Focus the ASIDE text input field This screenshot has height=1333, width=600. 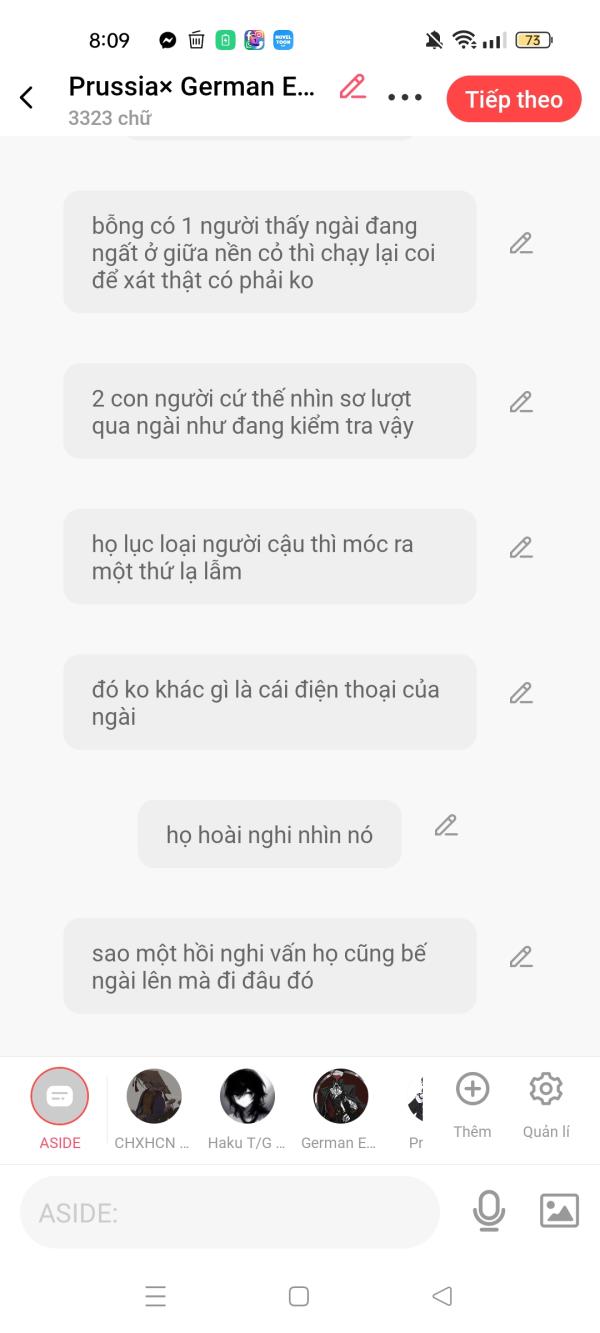(230, 1213)
